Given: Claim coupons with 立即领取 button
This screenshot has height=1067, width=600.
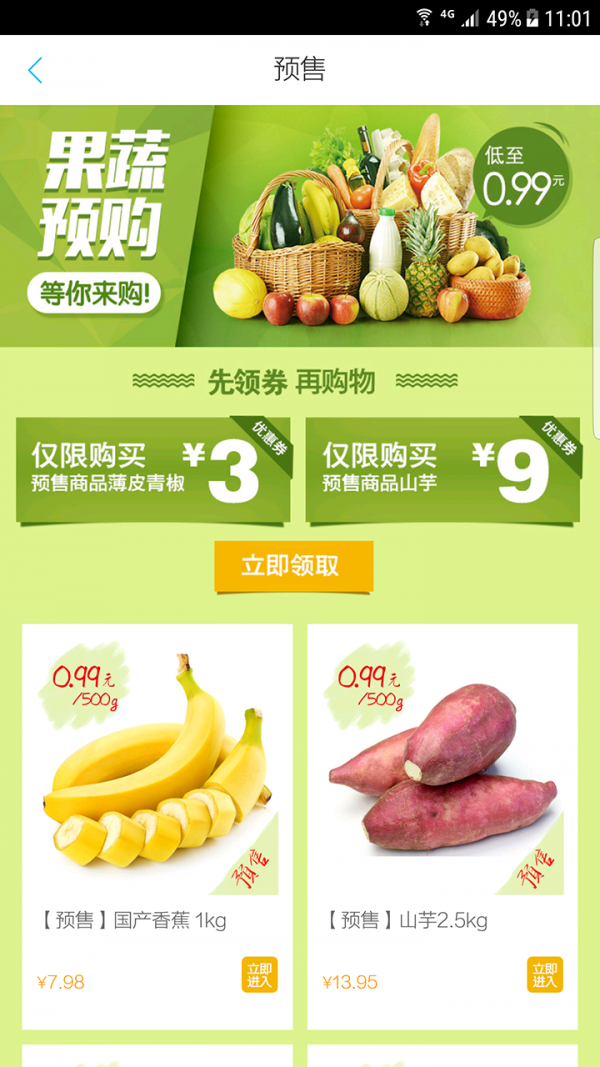Looking at the screenshot, I should coord(293,566).
